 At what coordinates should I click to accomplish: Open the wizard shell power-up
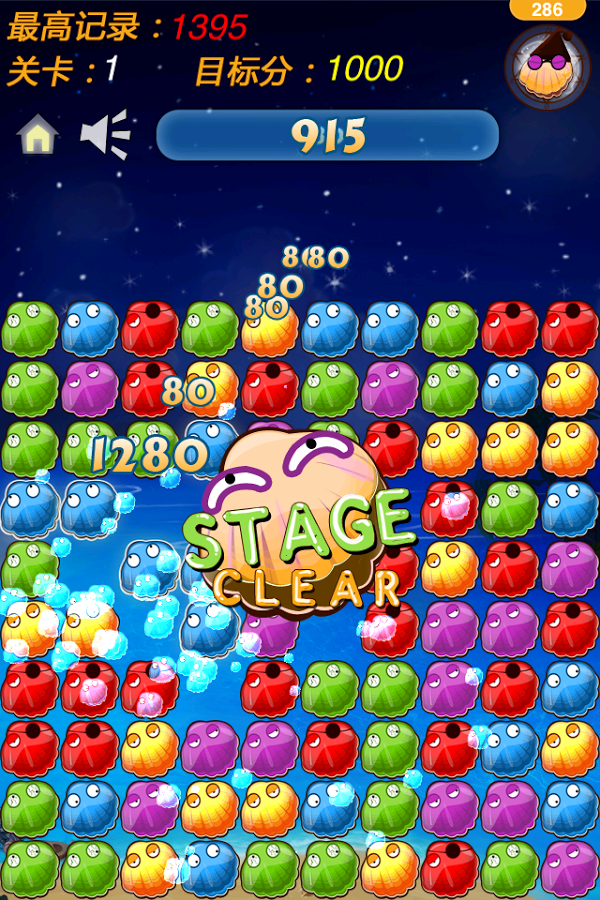pyautogui.click(x=547, y=66)
